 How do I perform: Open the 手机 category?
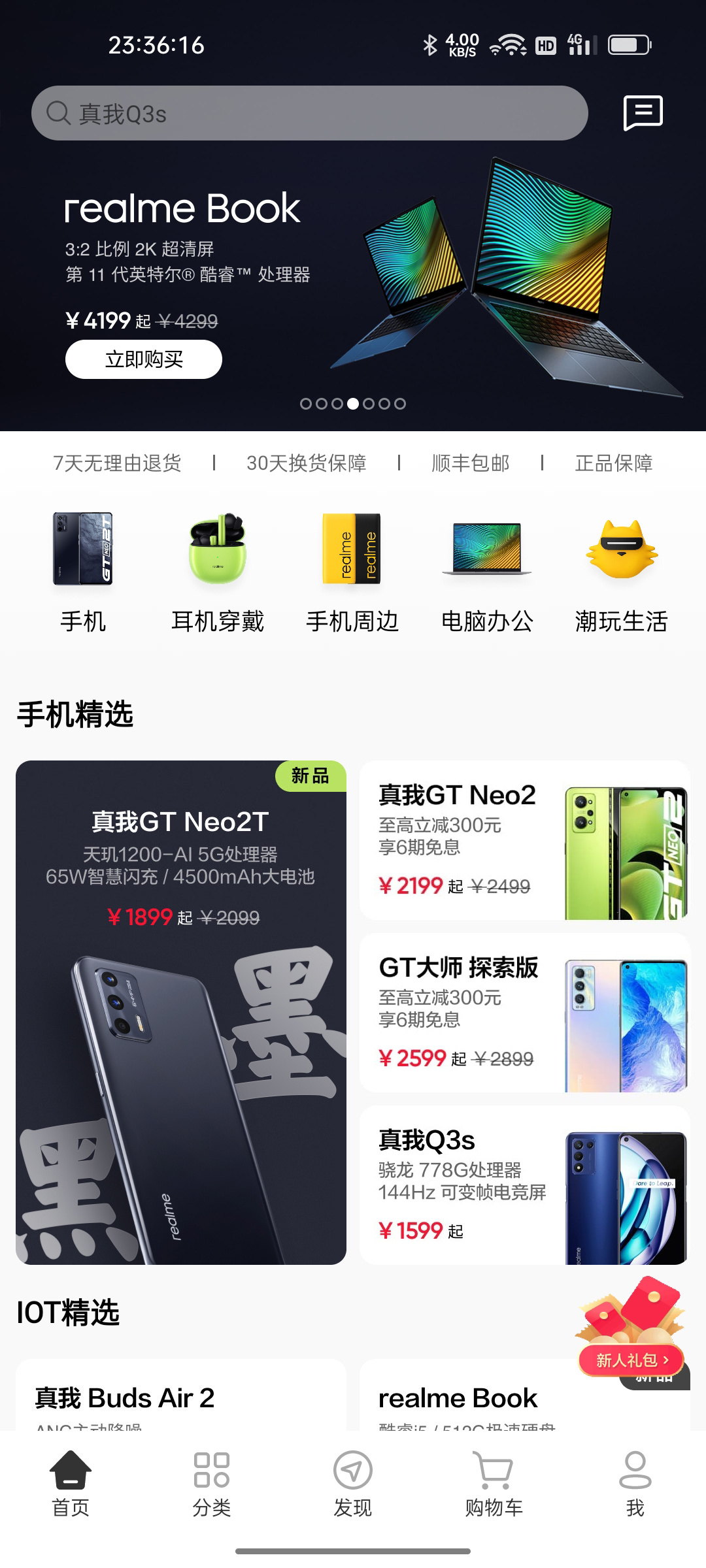pyautogui.click(x=83, y=572)
